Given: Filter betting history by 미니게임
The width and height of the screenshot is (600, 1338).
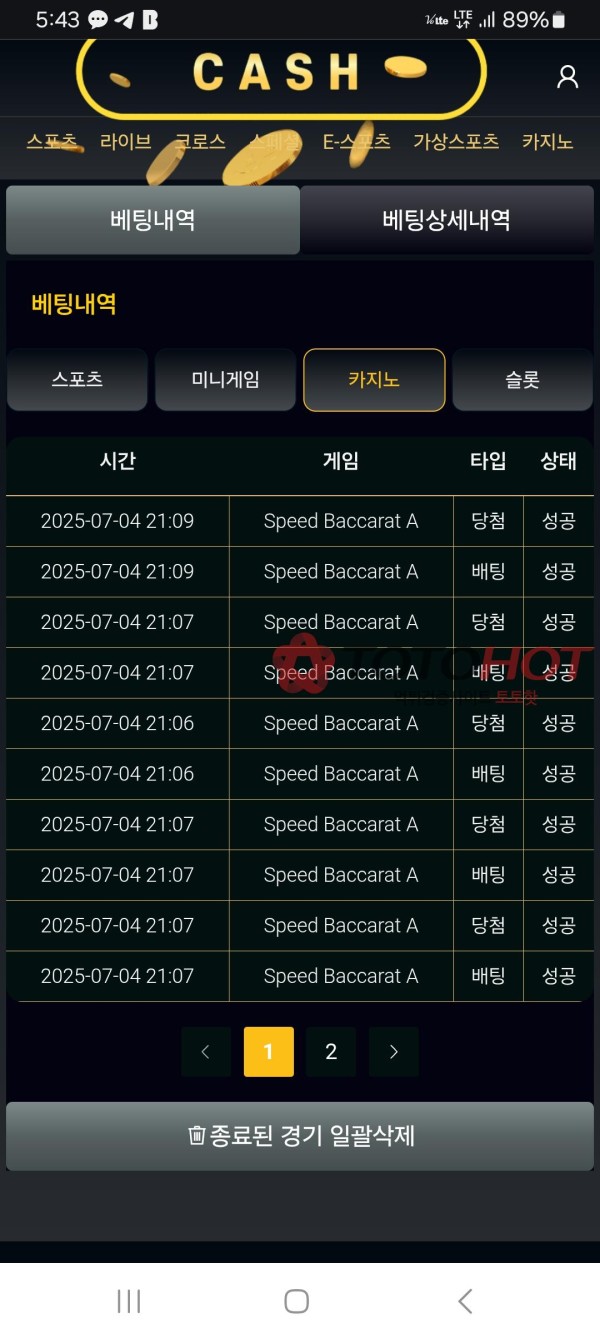Looking at the screenshot, I should click(x=225, y=380).
